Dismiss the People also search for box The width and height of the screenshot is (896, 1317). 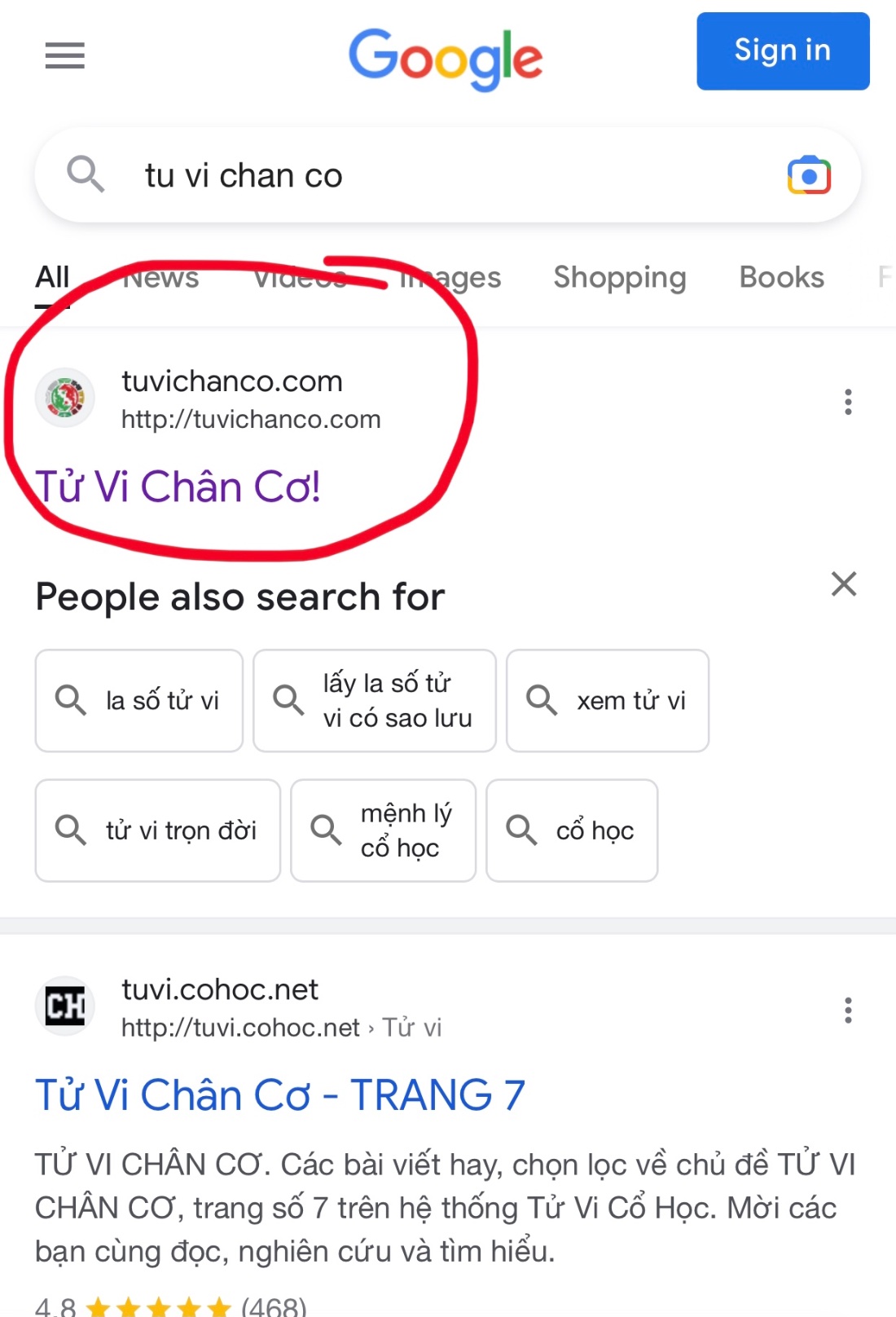(844, 584)
